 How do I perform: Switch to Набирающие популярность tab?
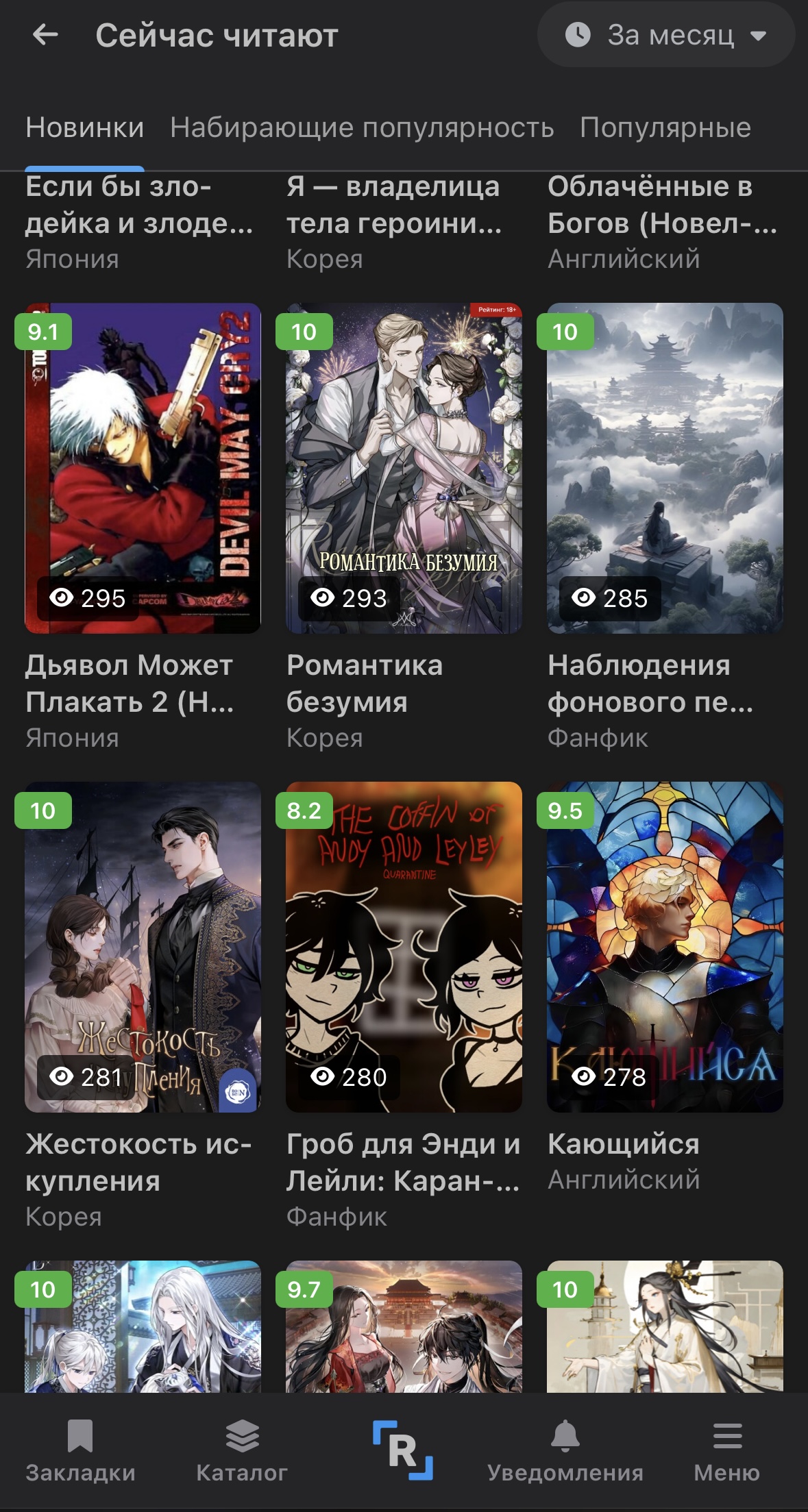362,127
